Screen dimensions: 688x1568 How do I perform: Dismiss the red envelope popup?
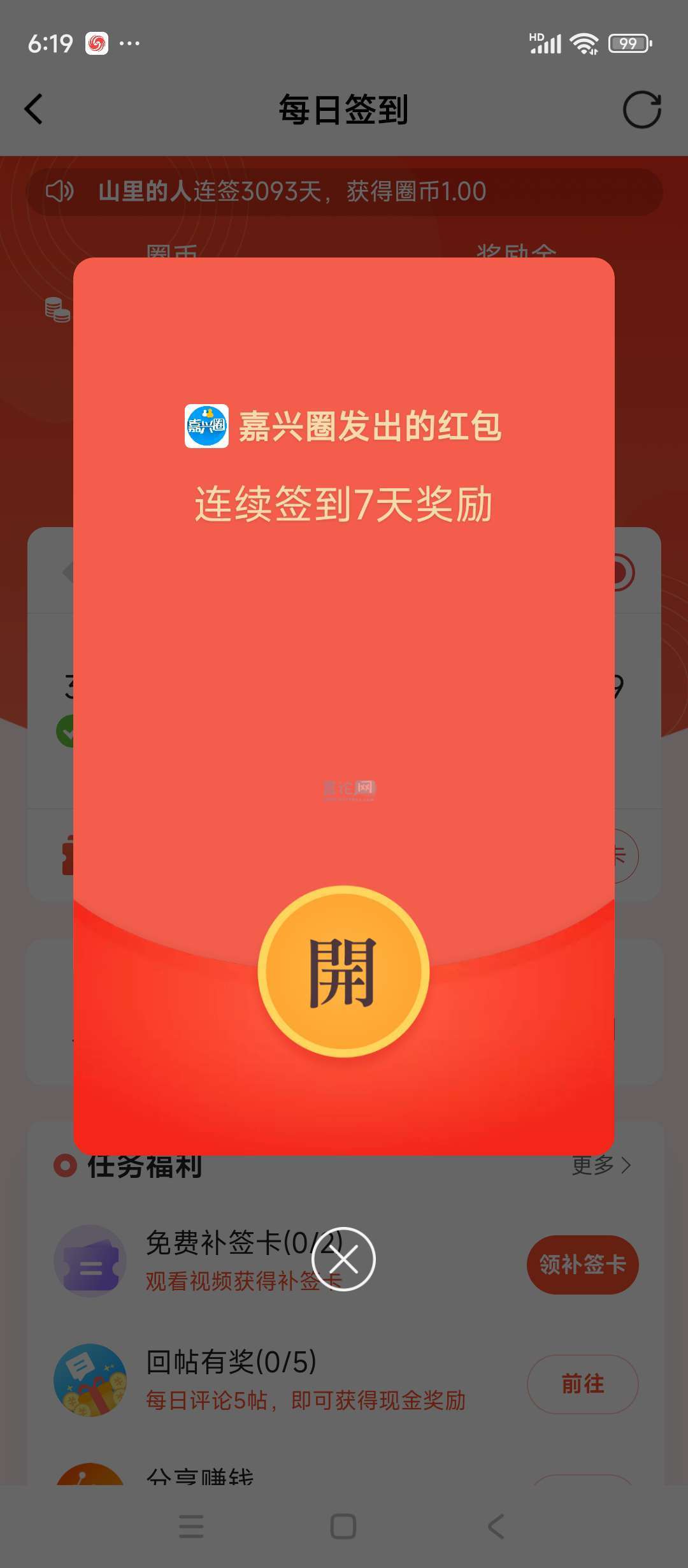tap(343, 1259)
